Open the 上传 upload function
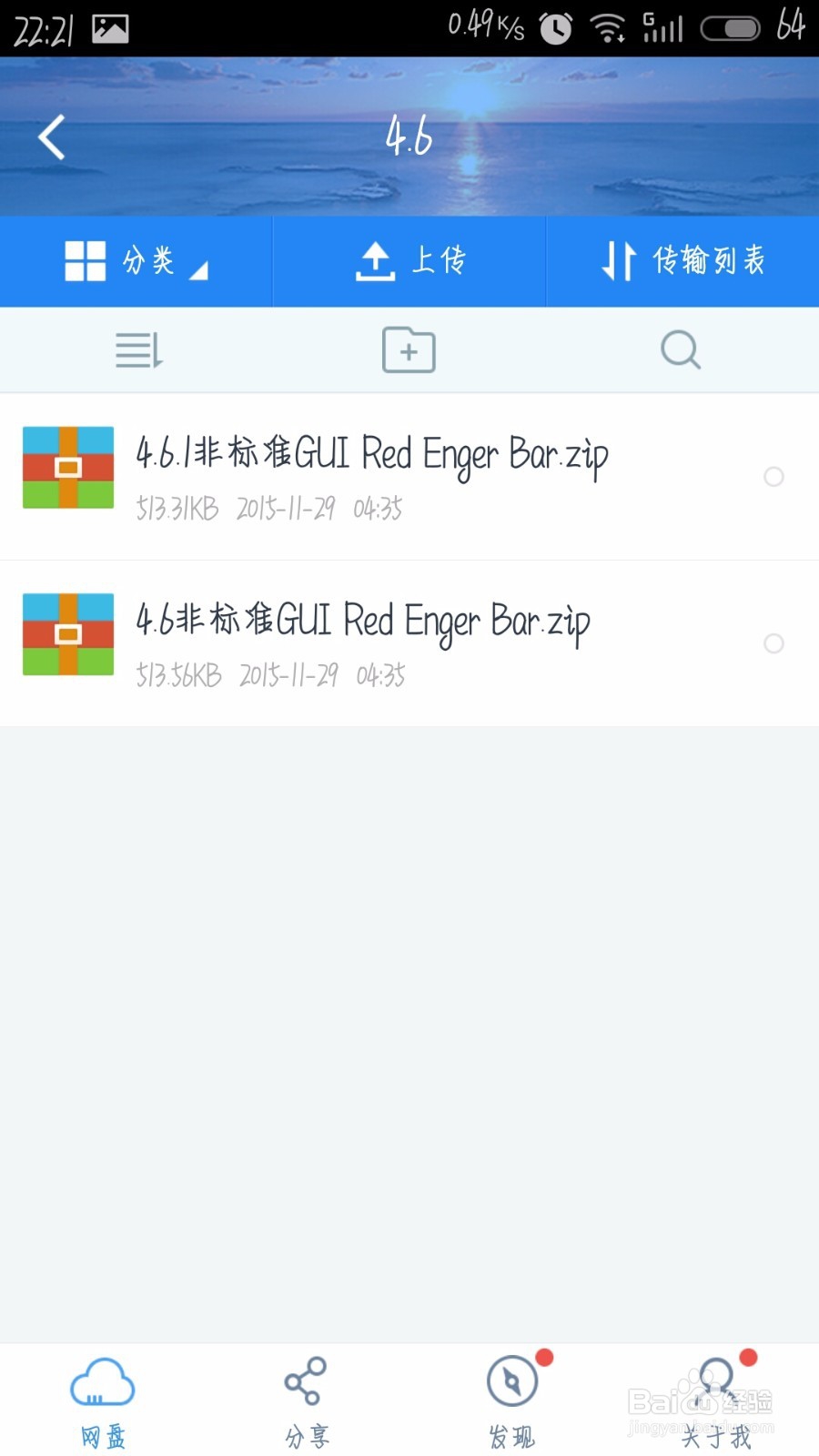This screenshot has width=819, height=1456. [x=409, y=261]
